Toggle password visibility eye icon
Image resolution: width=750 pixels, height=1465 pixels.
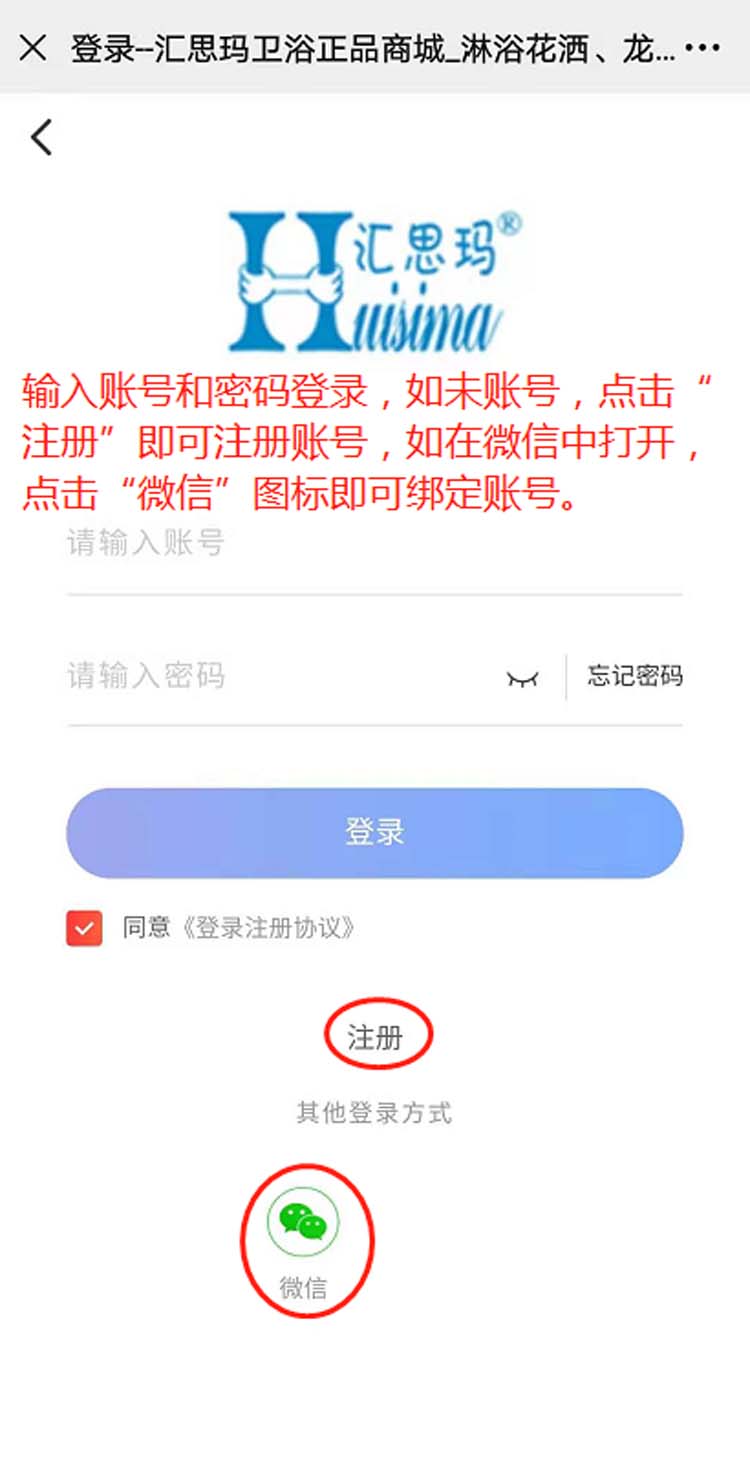[522, 679]
